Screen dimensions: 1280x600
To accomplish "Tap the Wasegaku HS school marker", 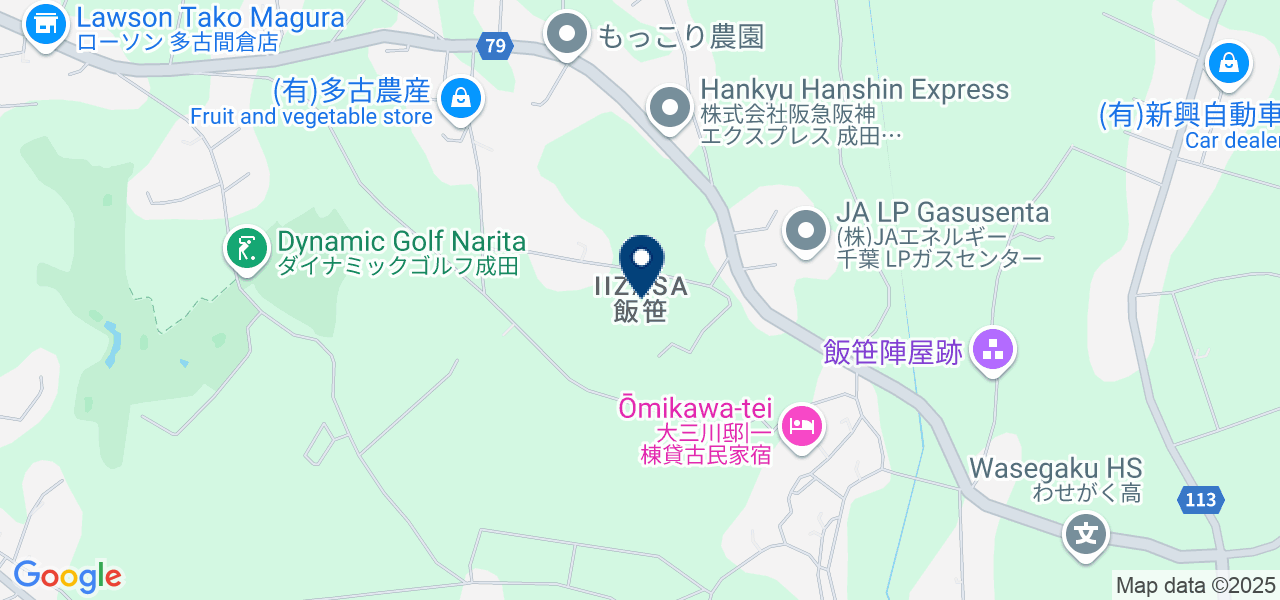I will tap(1086, 533).
